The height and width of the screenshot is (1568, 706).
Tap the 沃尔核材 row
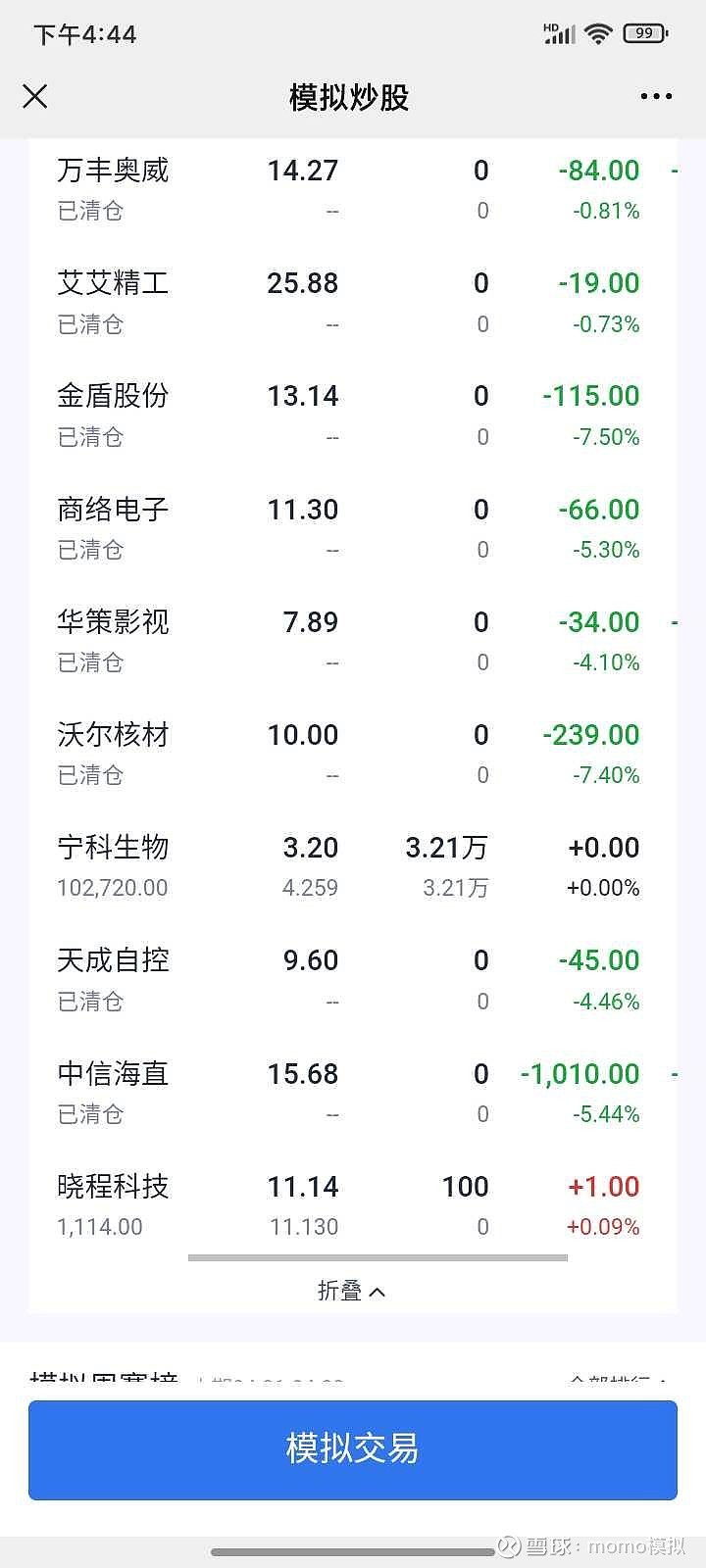(x=353, y=754)
